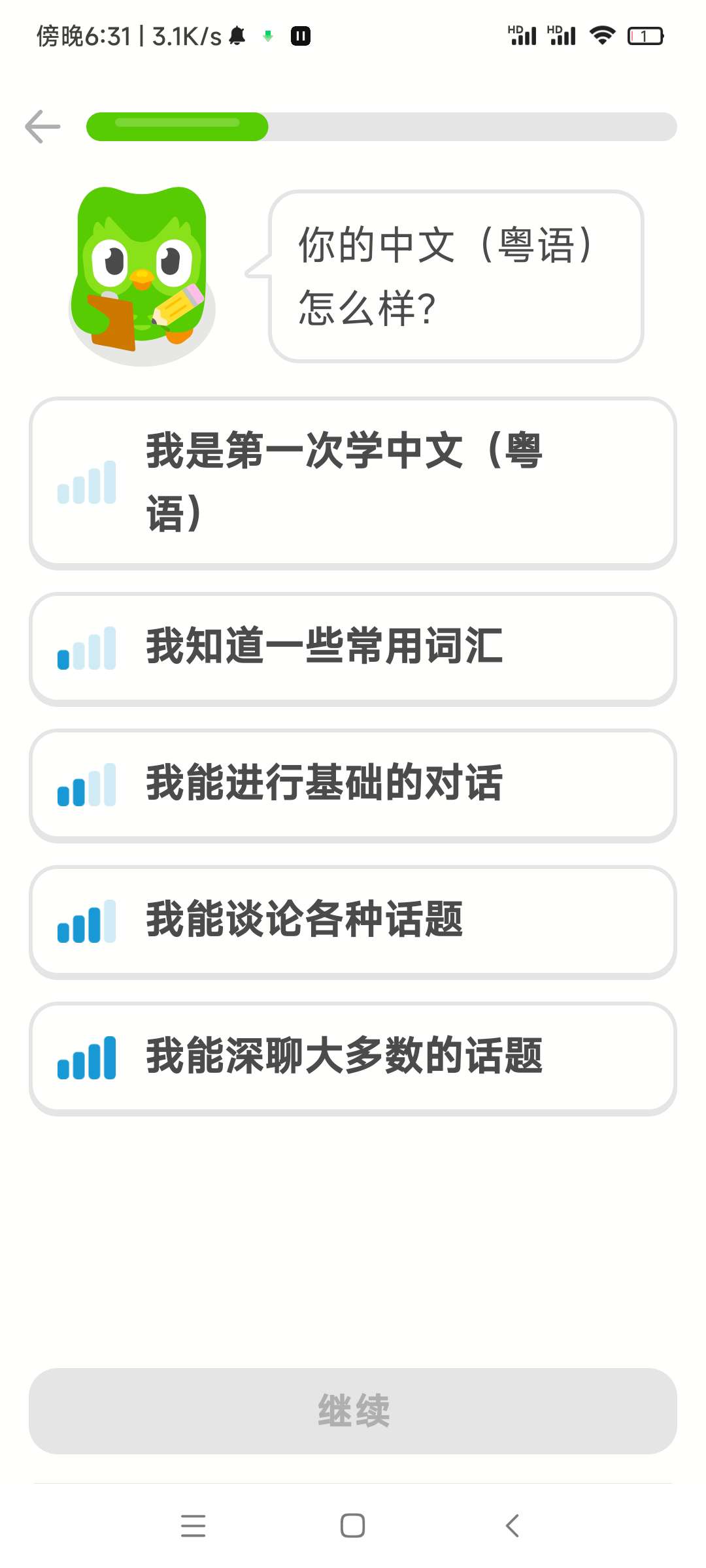Tap system back in navigation bar

click(x=513, y=1526)
